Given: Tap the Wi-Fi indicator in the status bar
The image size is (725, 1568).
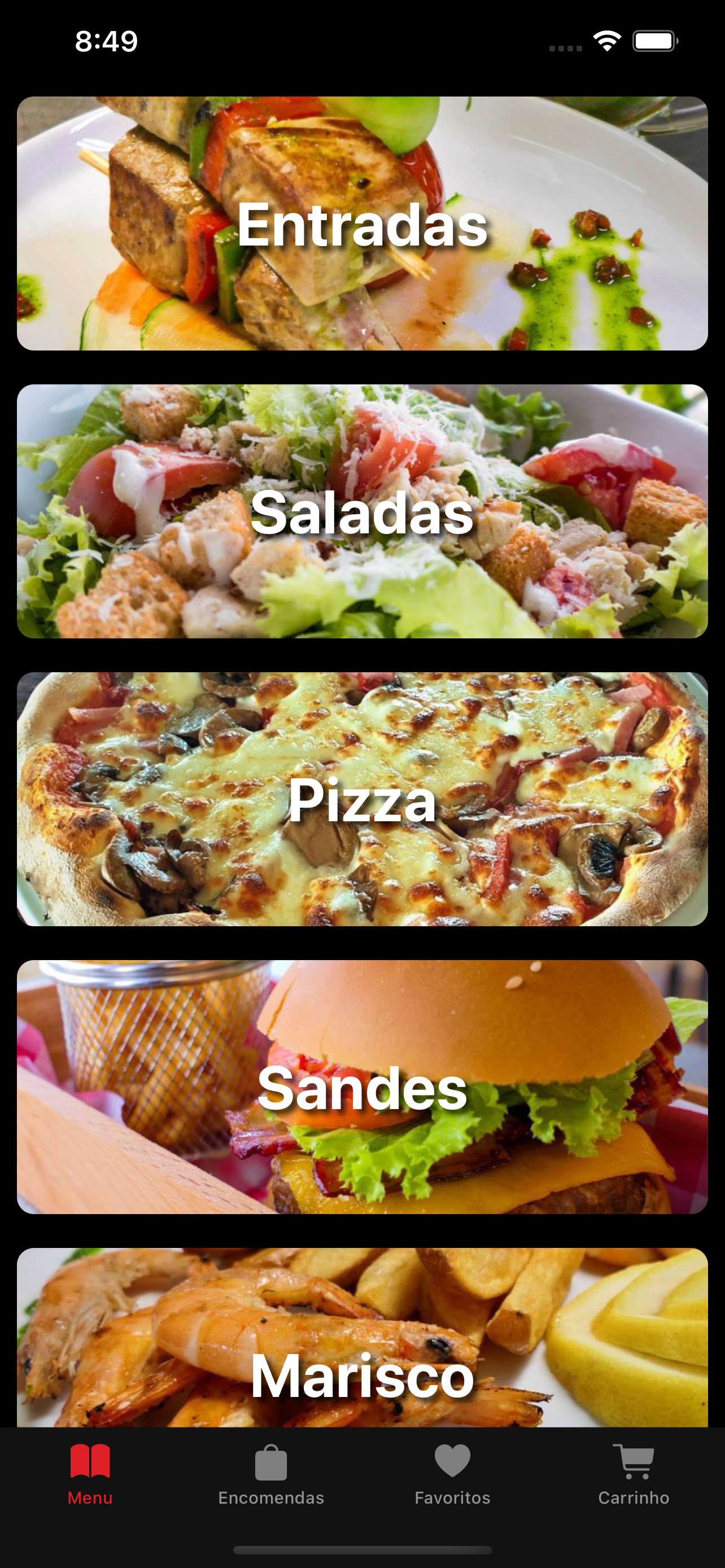Looking at the screenshot, I should [x=606, y=40].
